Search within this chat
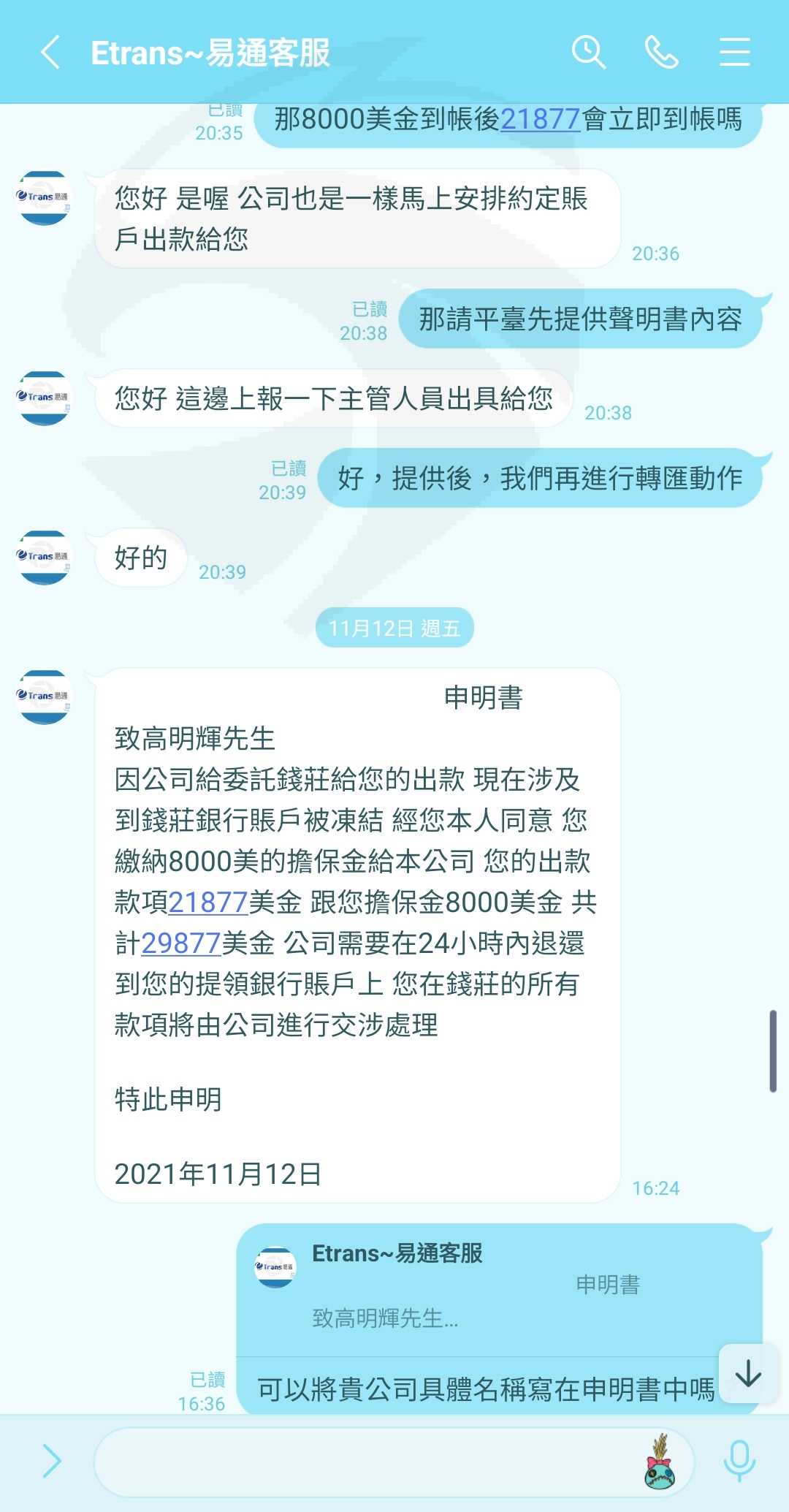789x1512 pixels. (x=589, y=53)
